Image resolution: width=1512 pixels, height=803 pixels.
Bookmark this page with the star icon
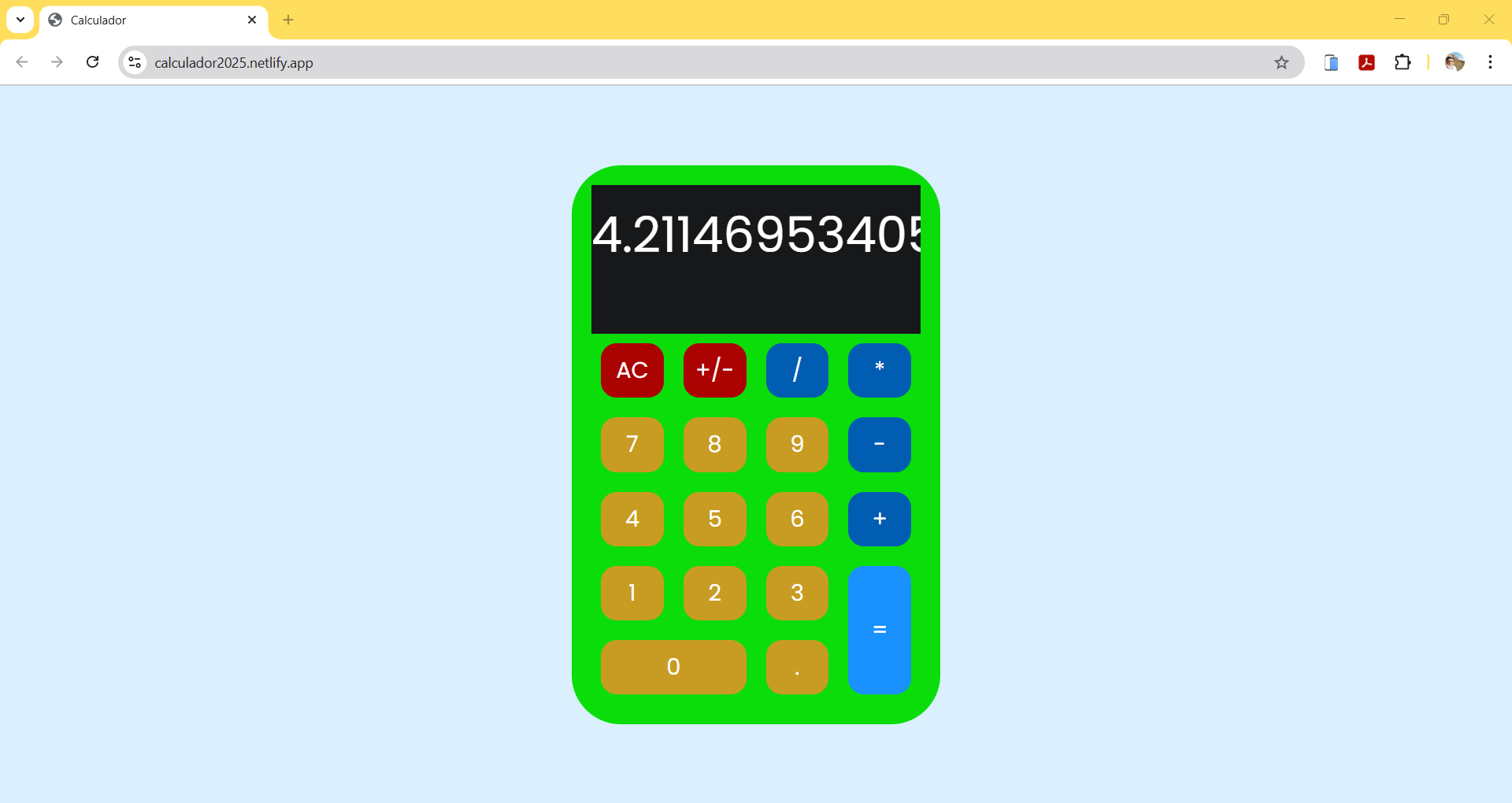click(x=1281, y=62)
